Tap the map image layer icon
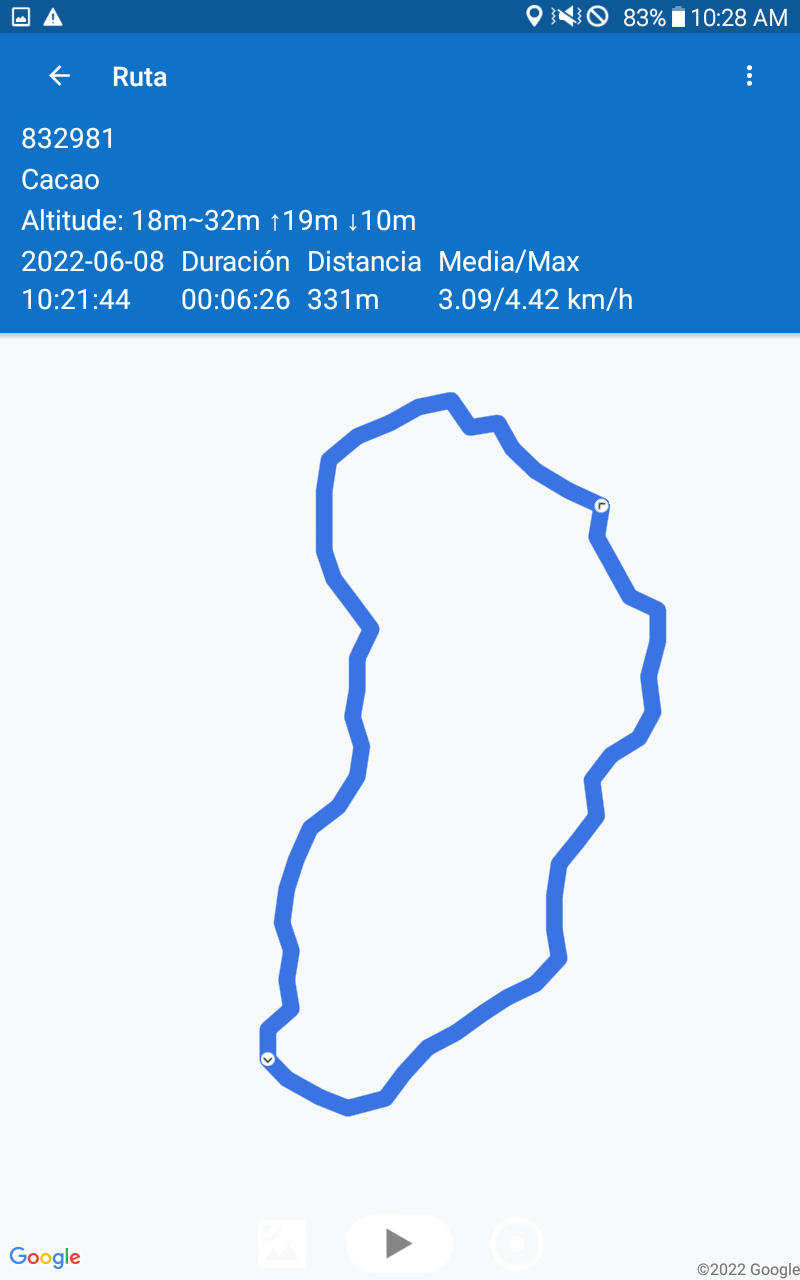This screenshot has height=1280, width=800. (282, 1243)
